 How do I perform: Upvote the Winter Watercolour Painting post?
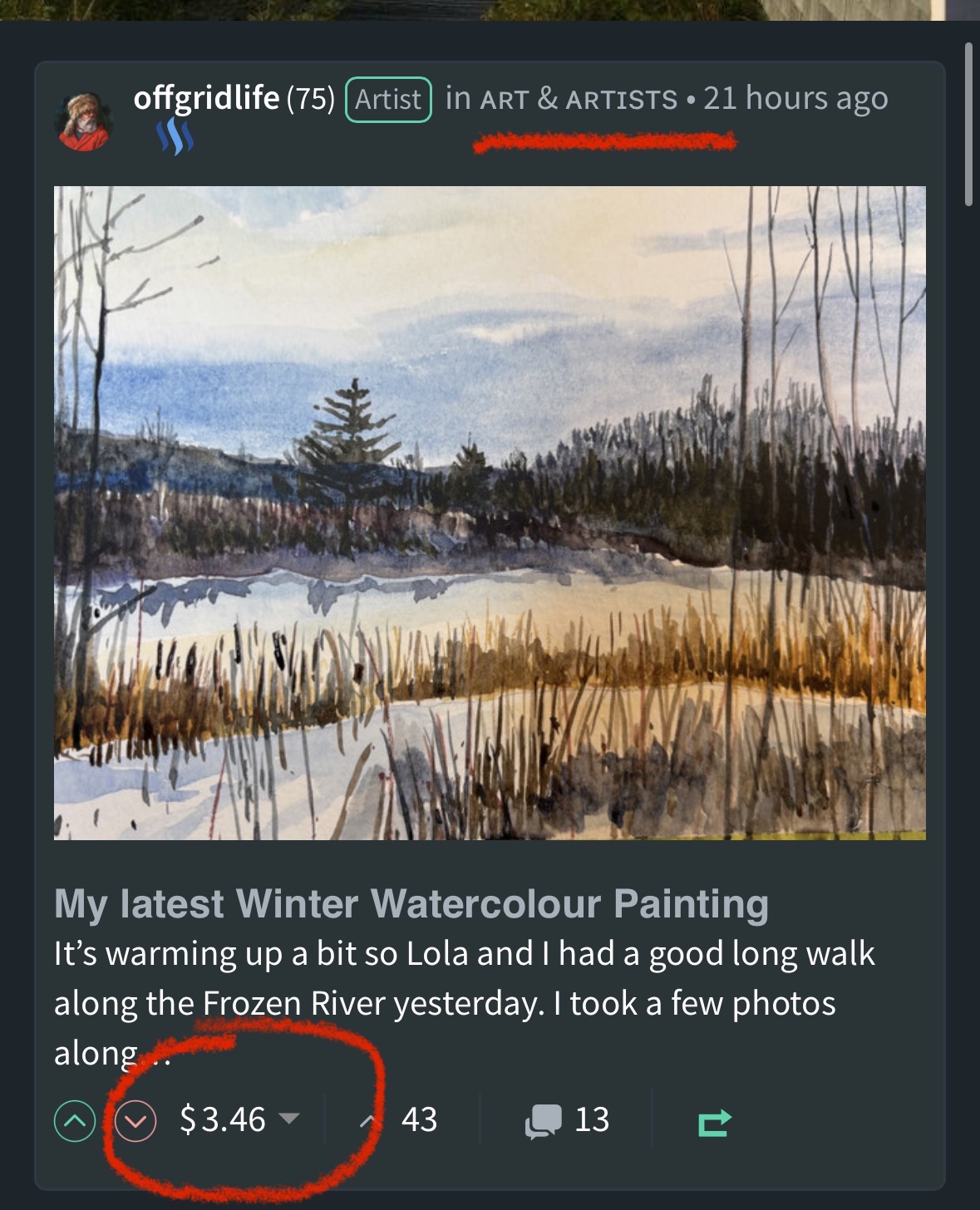pos(75,1121)
